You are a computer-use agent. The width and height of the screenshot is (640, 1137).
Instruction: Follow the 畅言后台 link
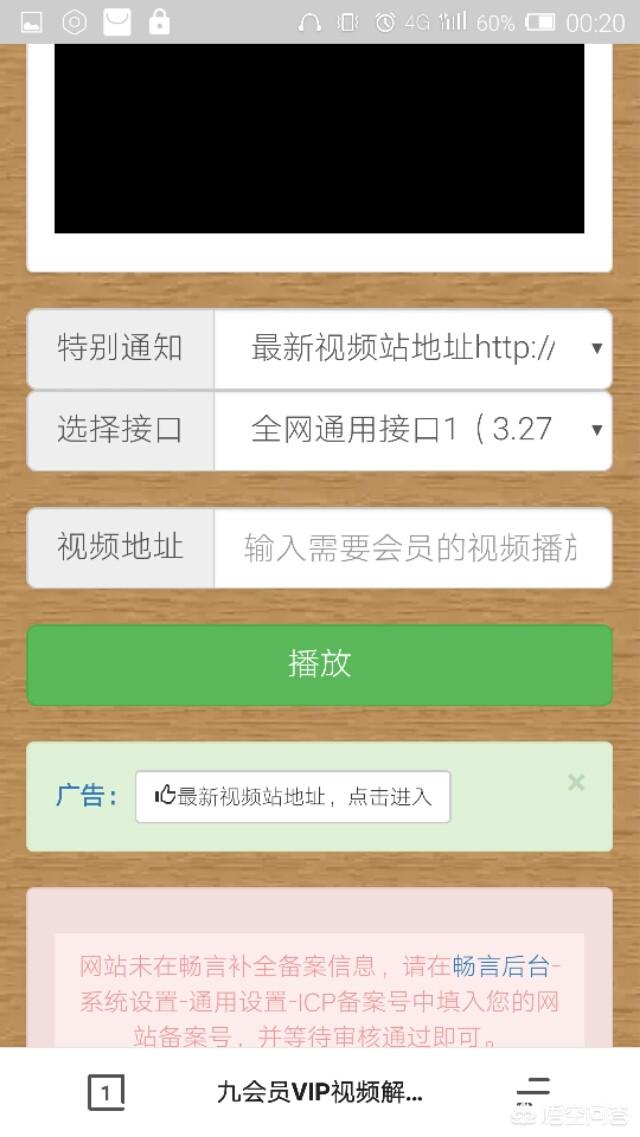point(501,966)
